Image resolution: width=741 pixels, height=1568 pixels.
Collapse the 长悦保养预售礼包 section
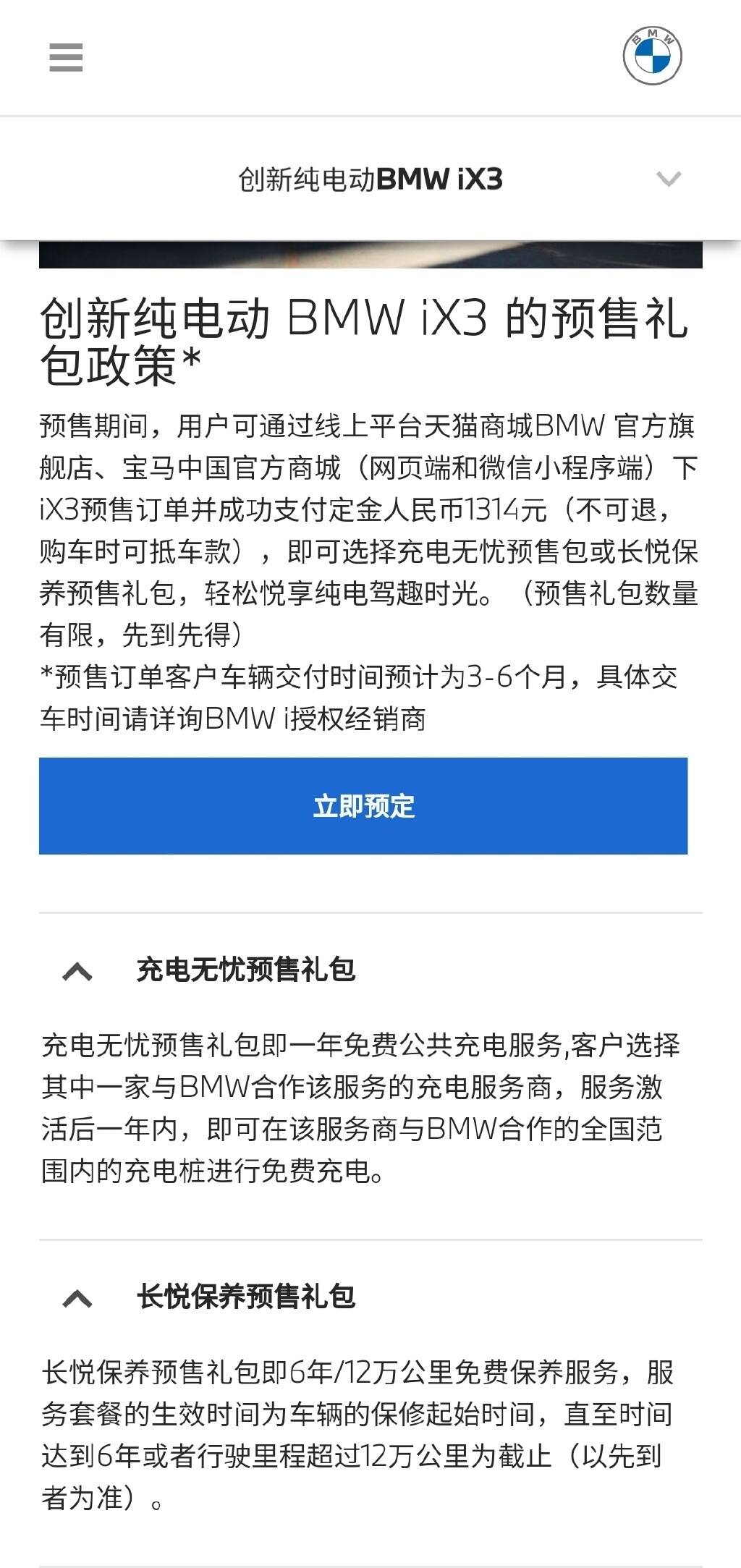[x=78, y=1298]
